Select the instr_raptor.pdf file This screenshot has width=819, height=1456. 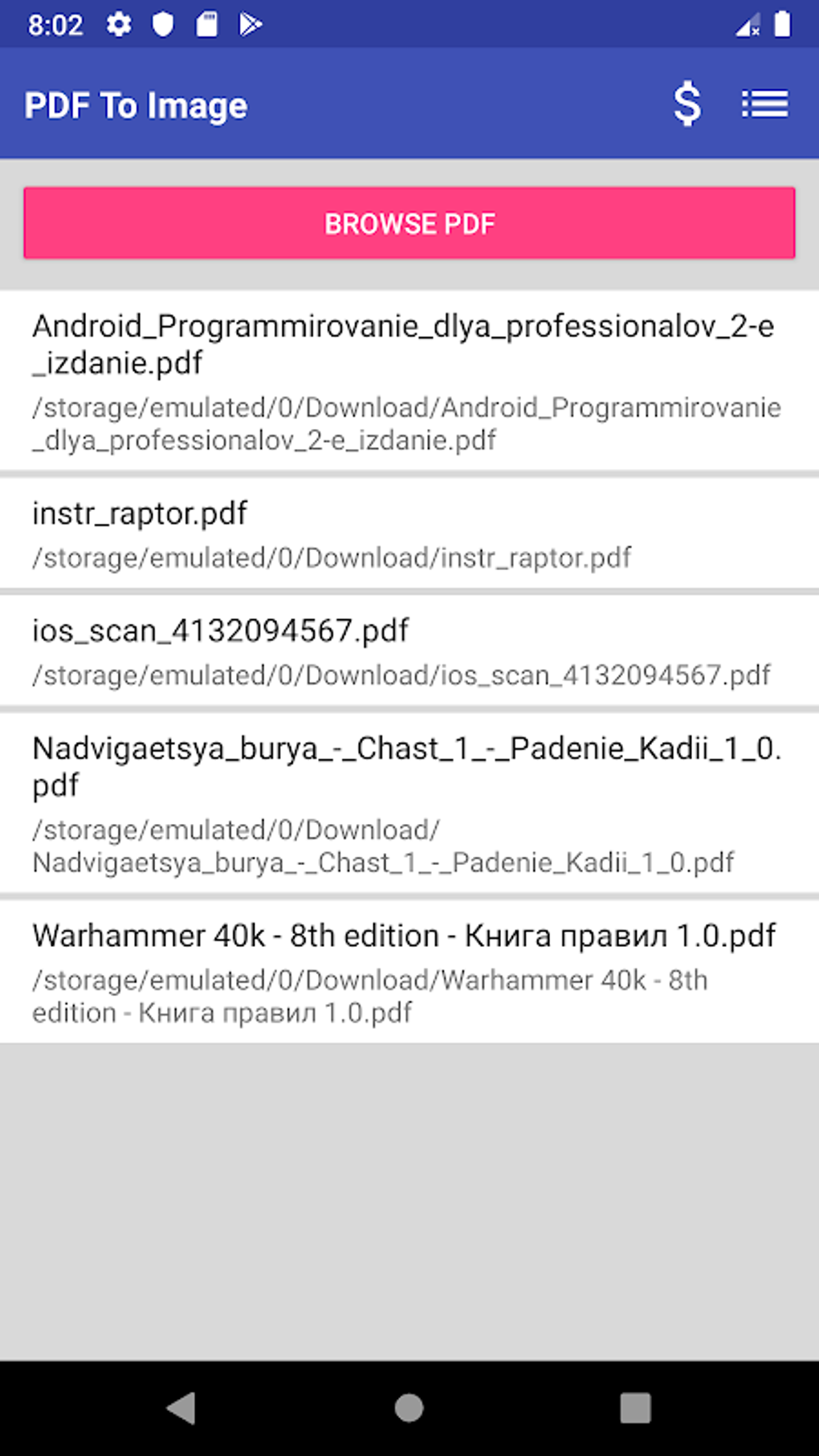[x=409, y=532]
